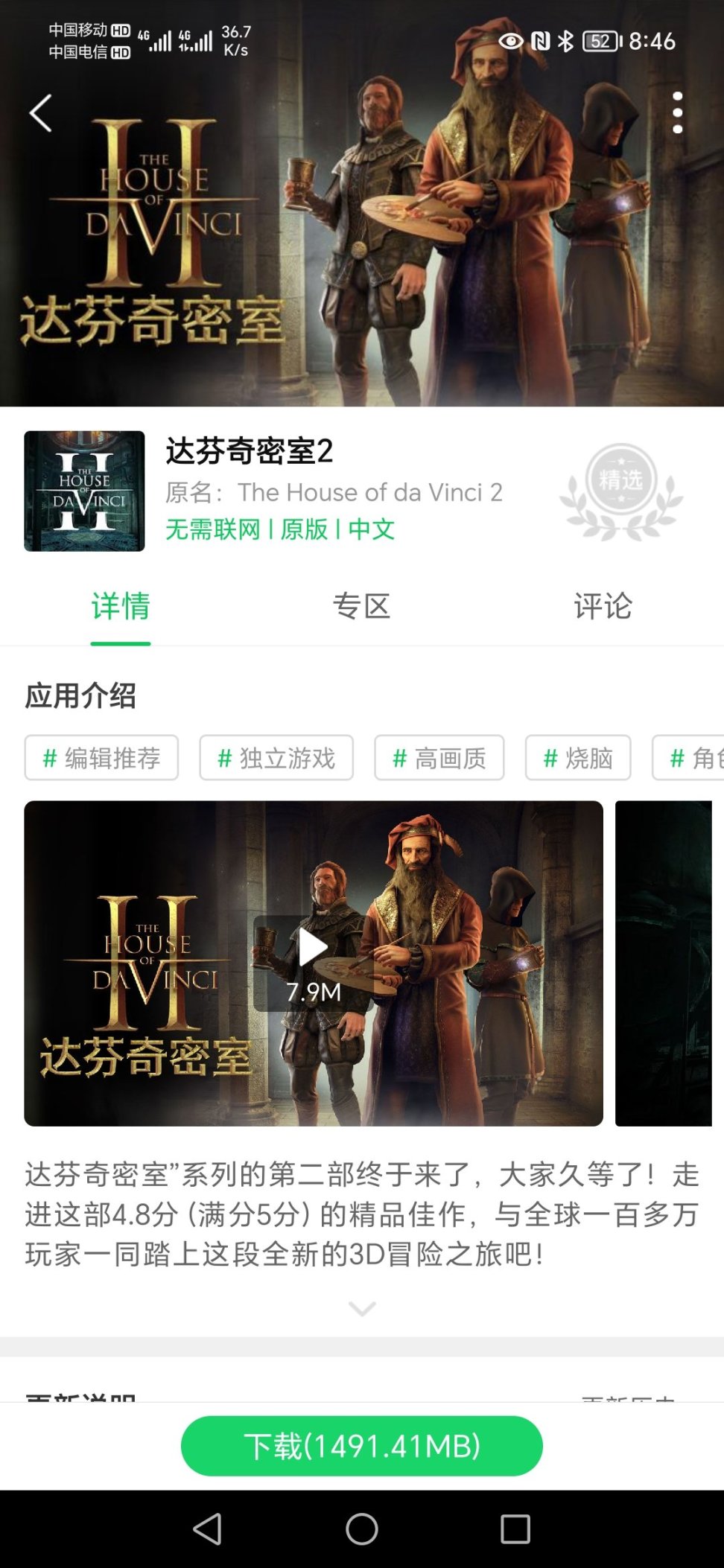Viewport: 724px width, 1568px height.
Task: Expand the full app description chevron
Action: [x=362, y=1308]
